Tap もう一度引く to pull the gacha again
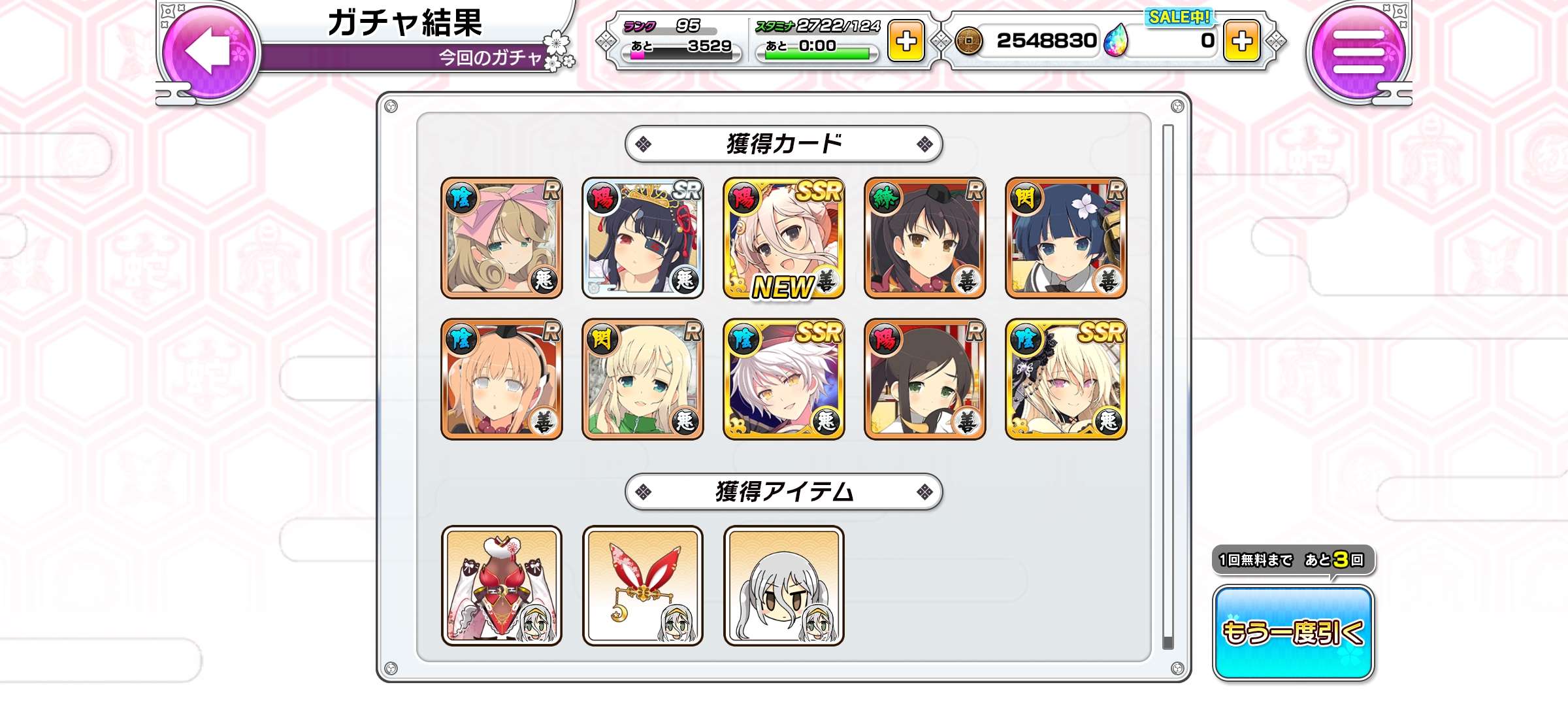1568x706 pixels. pyautogui.click(x=1293, y=632)
